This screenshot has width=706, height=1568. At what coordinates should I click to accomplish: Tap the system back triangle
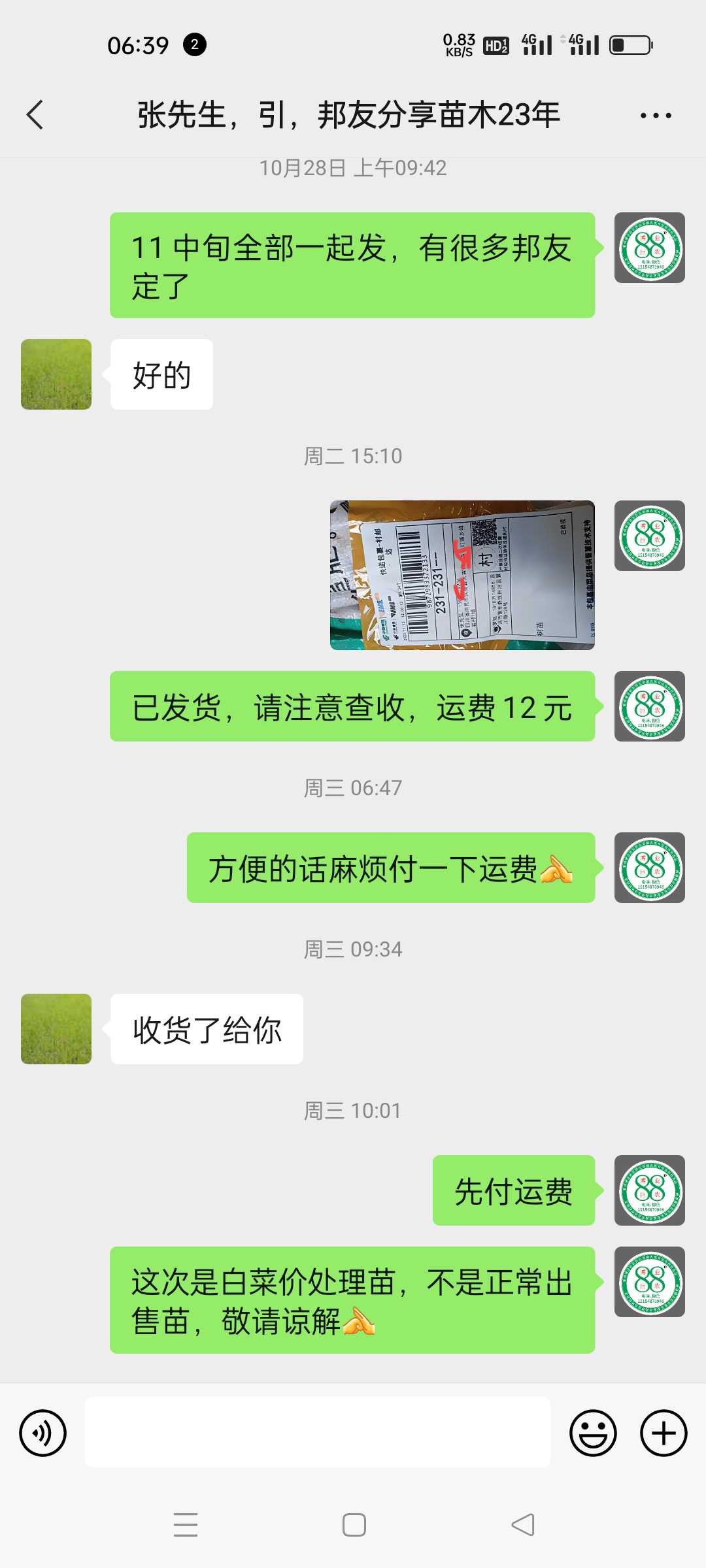(x=523, y=1525)
